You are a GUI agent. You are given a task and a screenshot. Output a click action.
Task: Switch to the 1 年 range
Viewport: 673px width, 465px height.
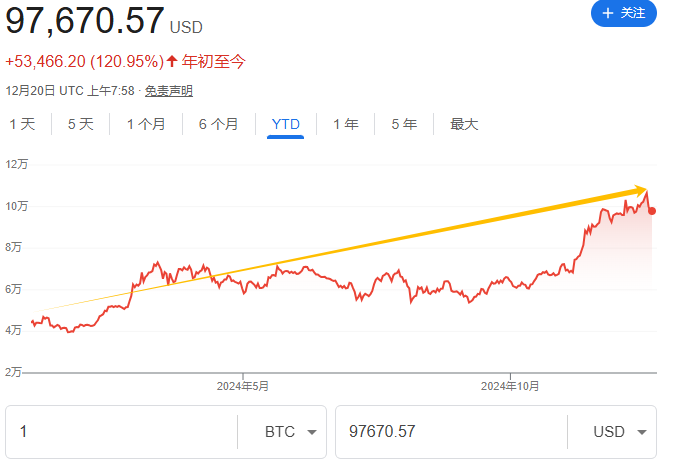(346, 125)
